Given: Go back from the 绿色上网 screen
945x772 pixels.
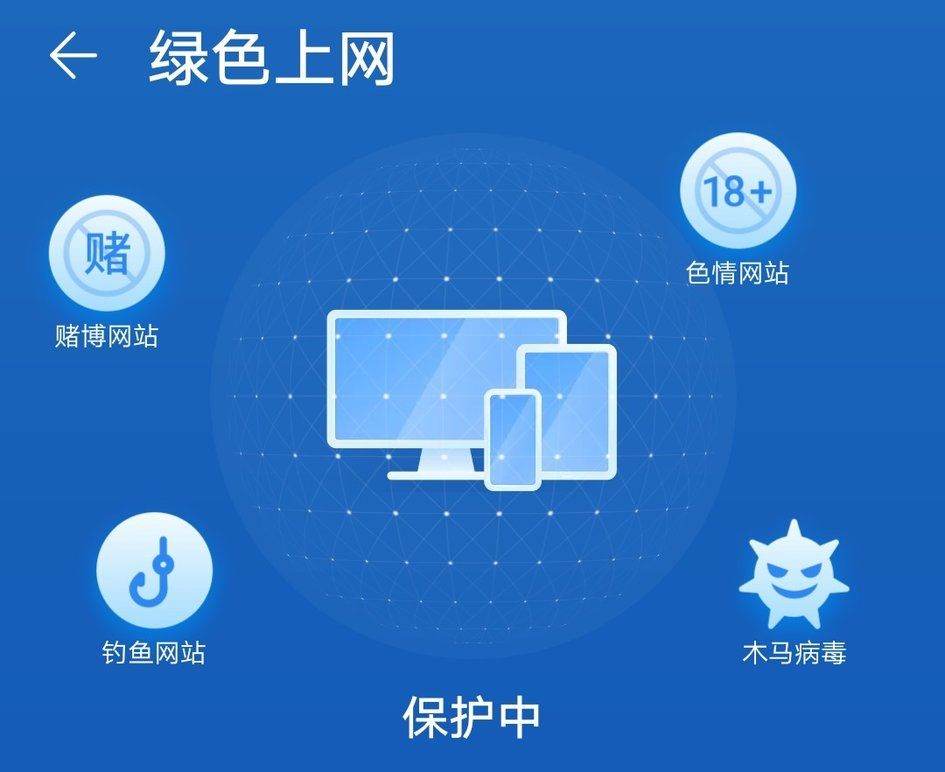Looking at the screenshot, I should point(73,56).
